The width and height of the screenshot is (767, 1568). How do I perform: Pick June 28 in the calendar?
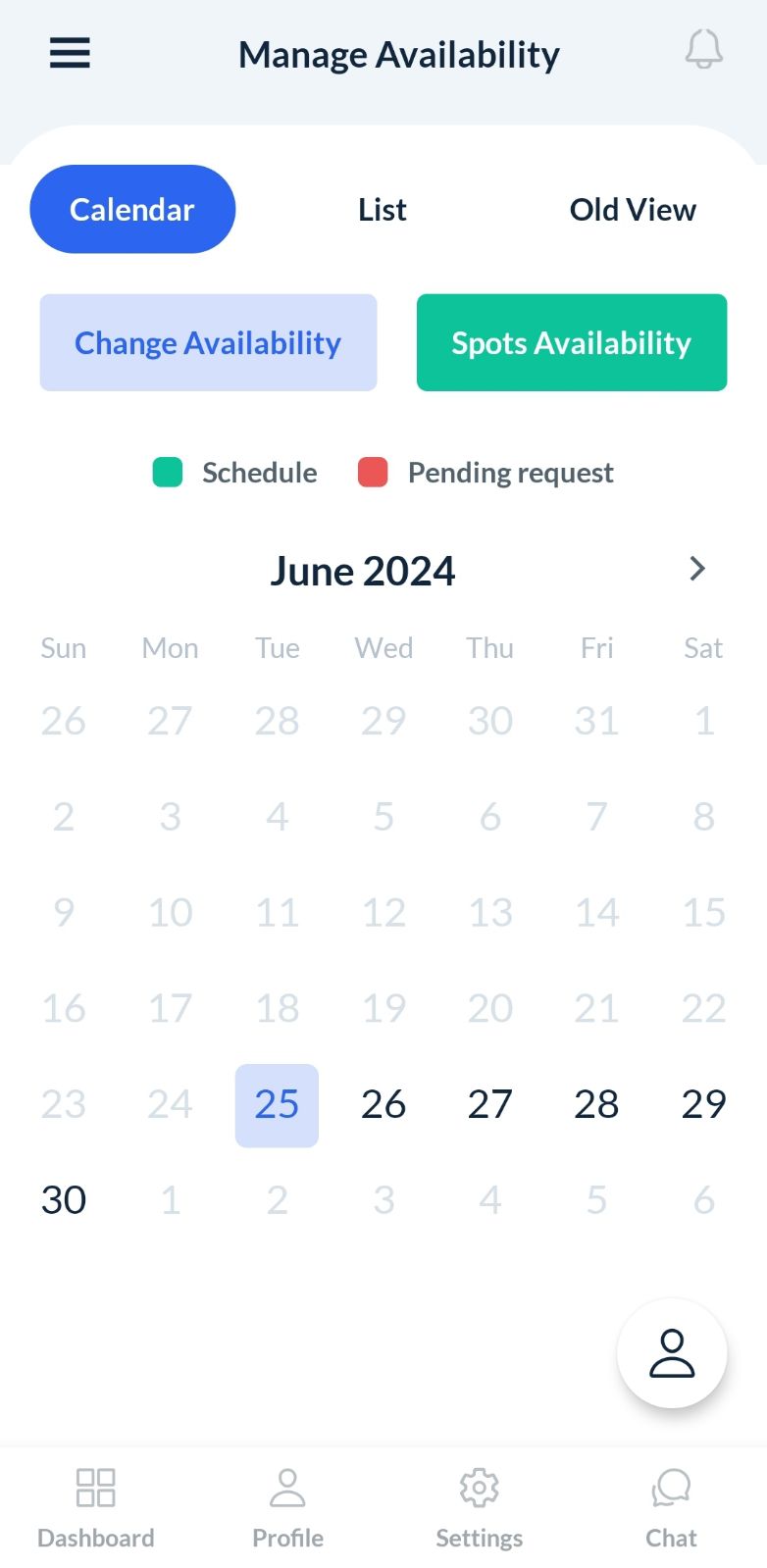point(596,1104)
